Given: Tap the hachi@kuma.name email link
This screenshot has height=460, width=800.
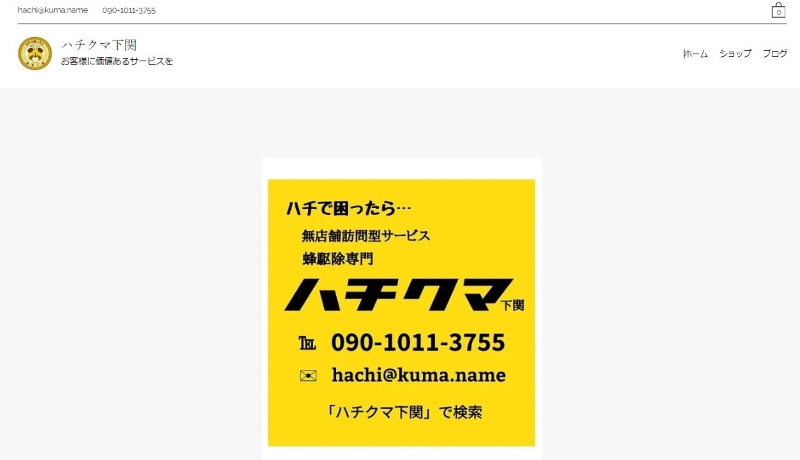Looking at the screenshot, I should (x=53, y=10).
